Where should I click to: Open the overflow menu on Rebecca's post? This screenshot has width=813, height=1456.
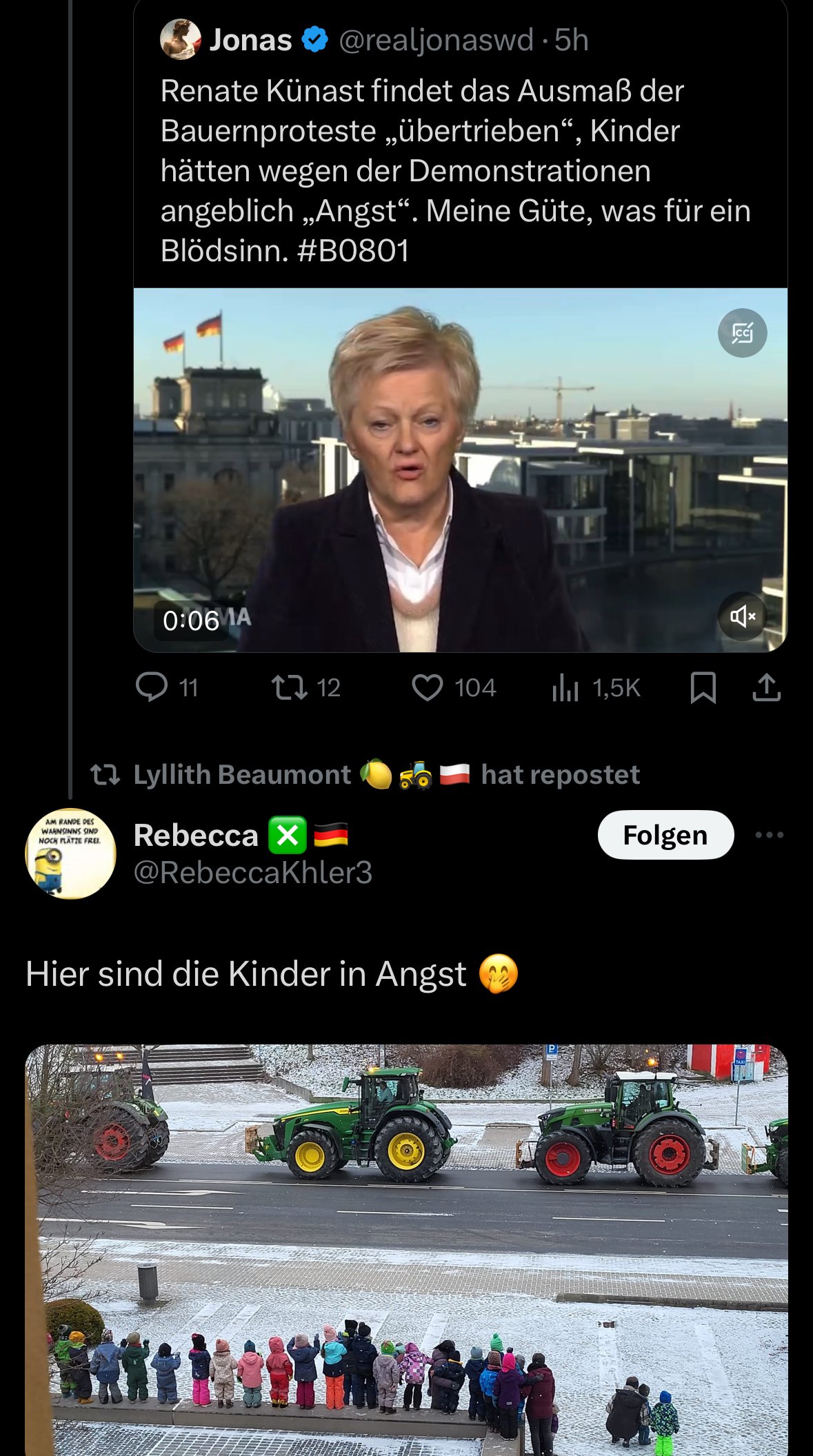click(769, 835)
